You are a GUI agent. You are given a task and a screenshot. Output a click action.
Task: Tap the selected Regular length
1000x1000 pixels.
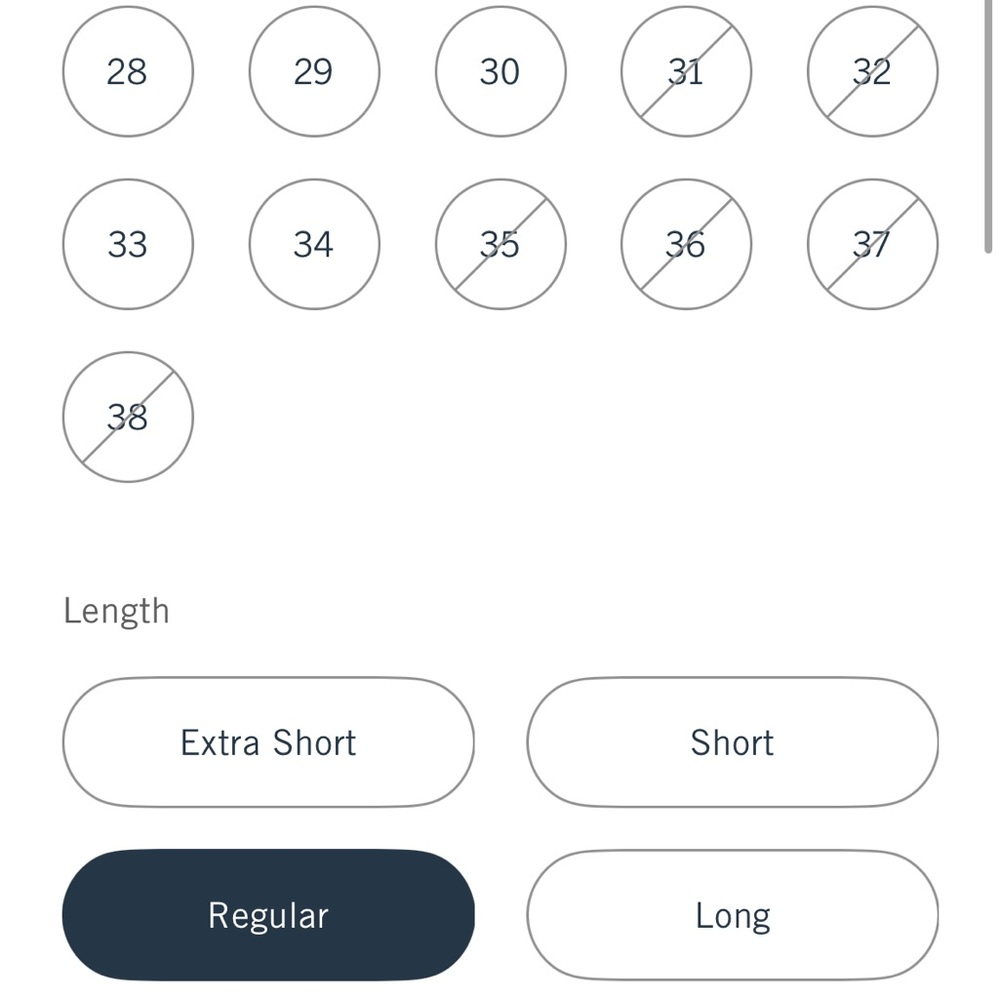pos(268,915)
